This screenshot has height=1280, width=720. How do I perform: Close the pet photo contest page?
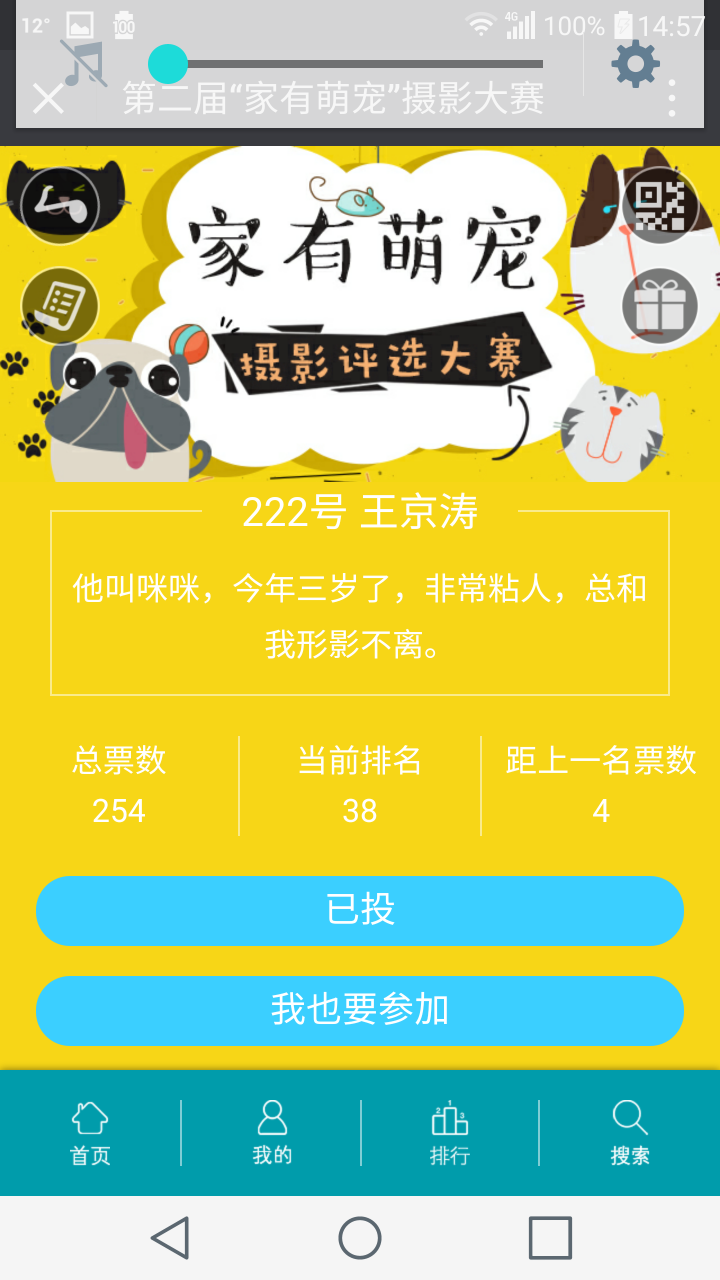click(47, 99)
